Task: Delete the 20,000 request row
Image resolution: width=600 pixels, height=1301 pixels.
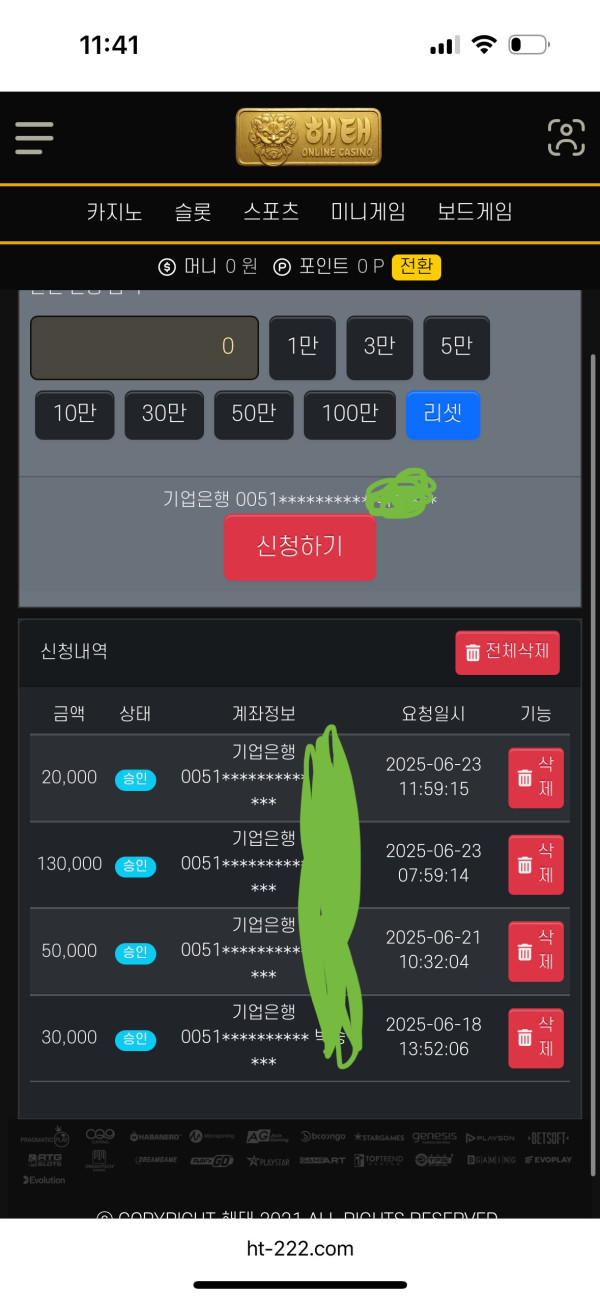Action: click(x=536, y=778)
